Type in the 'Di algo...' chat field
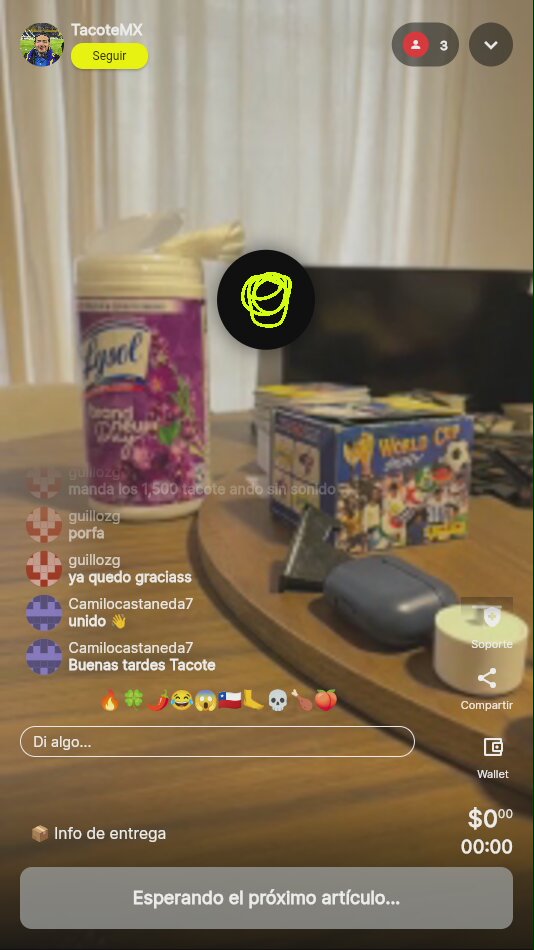Image resolution: width=534 pixels, height=950 pixels. click(217, 742)
